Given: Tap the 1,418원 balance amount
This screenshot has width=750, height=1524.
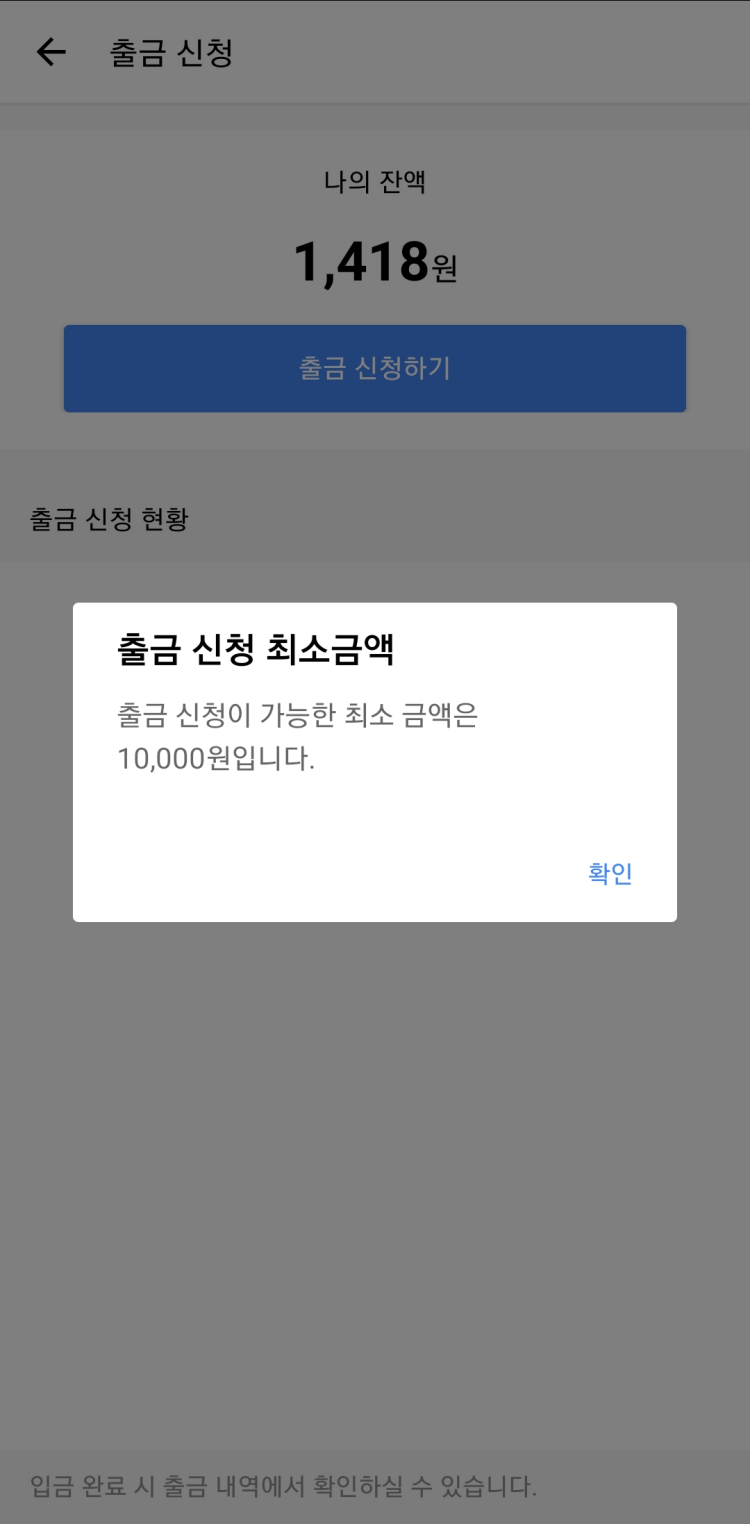Looking at the screenshot, I should (375, 262).
